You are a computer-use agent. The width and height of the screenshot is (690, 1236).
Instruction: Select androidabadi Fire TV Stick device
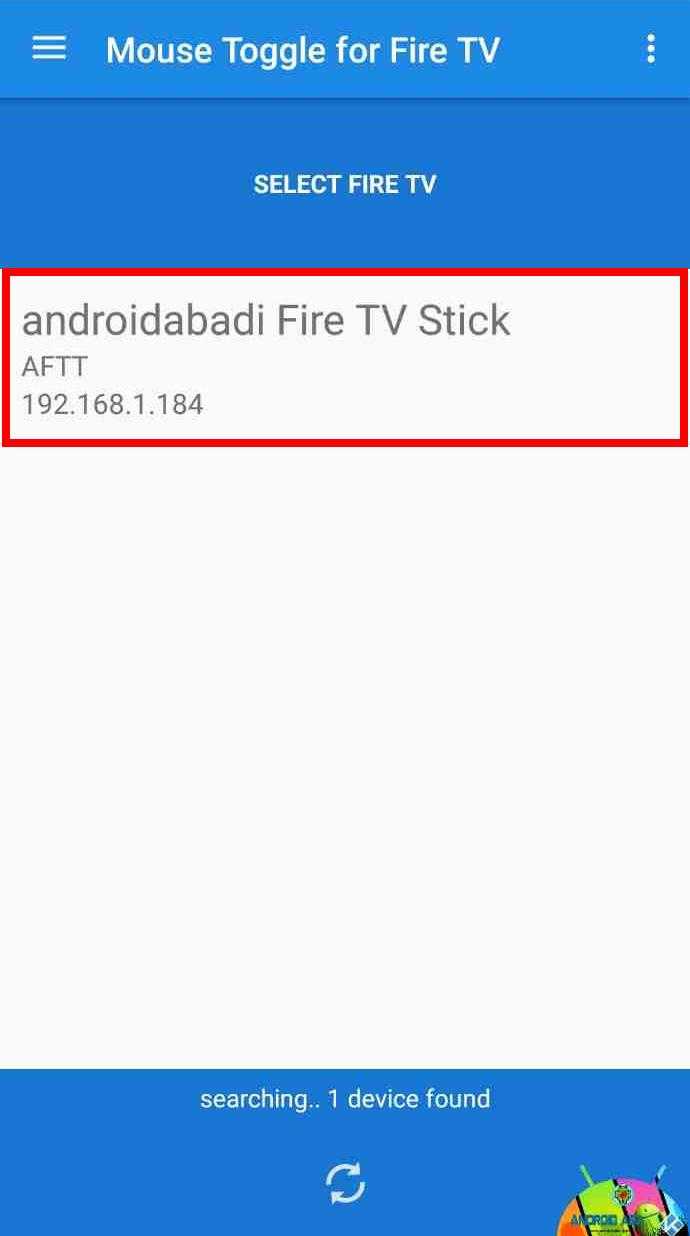344,357
